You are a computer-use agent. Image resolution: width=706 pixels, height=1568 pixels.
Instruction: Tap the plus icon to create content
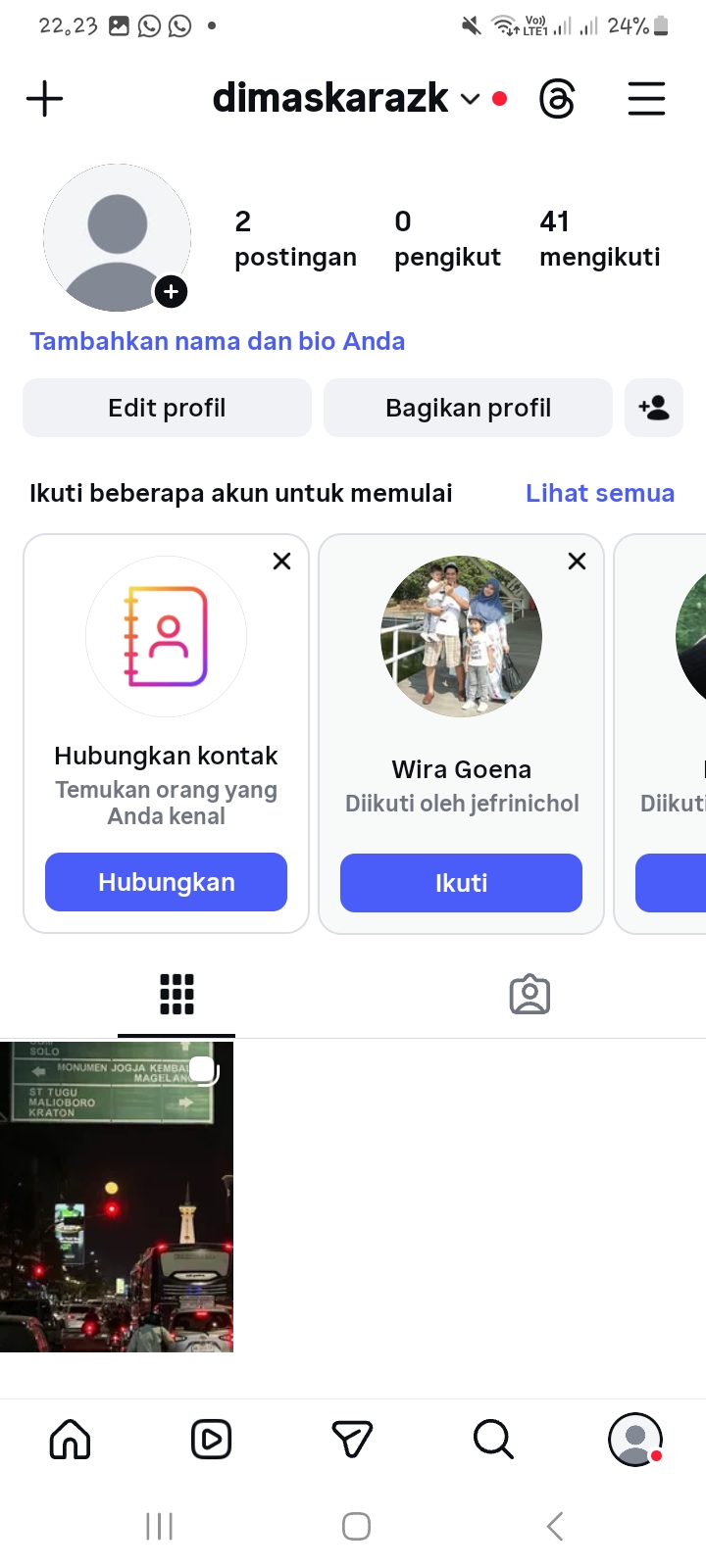click(x=44, y=99)
